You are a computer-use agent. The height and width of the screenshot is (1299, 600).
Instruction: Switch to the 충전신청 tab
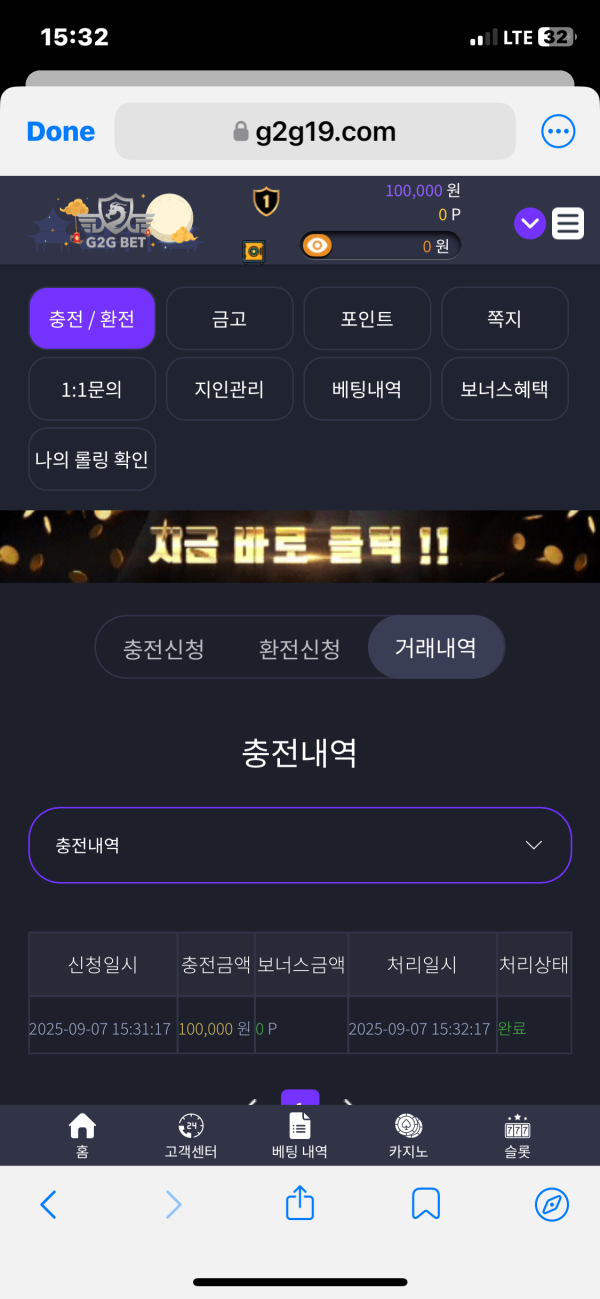(164, 648)
